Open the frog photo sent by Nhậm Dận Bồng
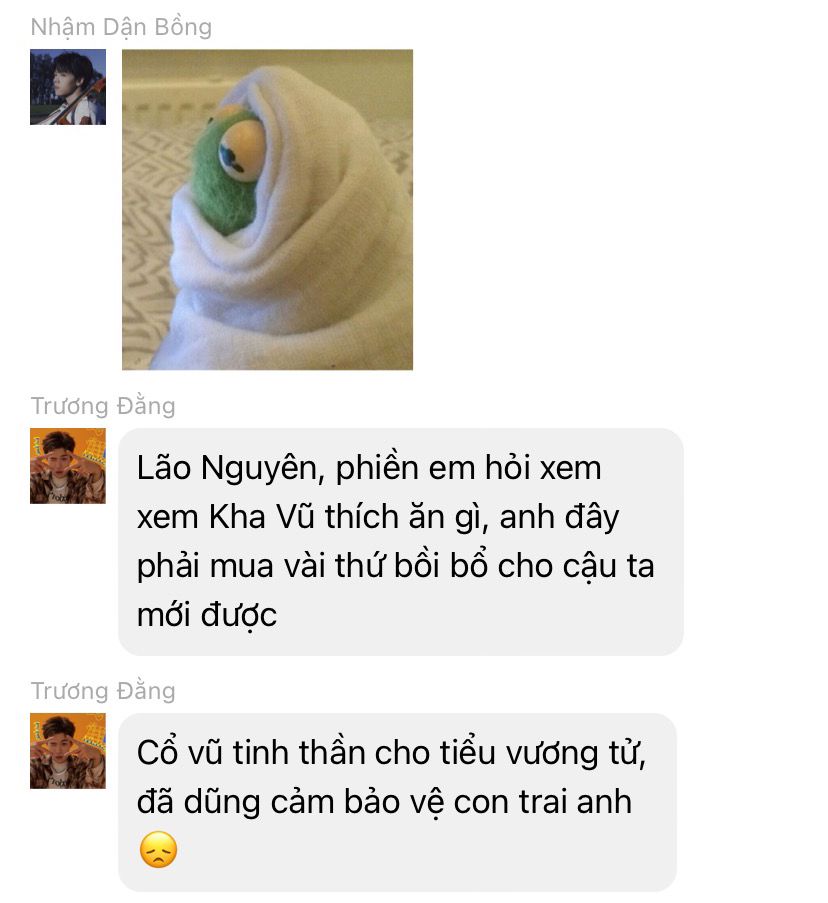 (x=267, y=210)
